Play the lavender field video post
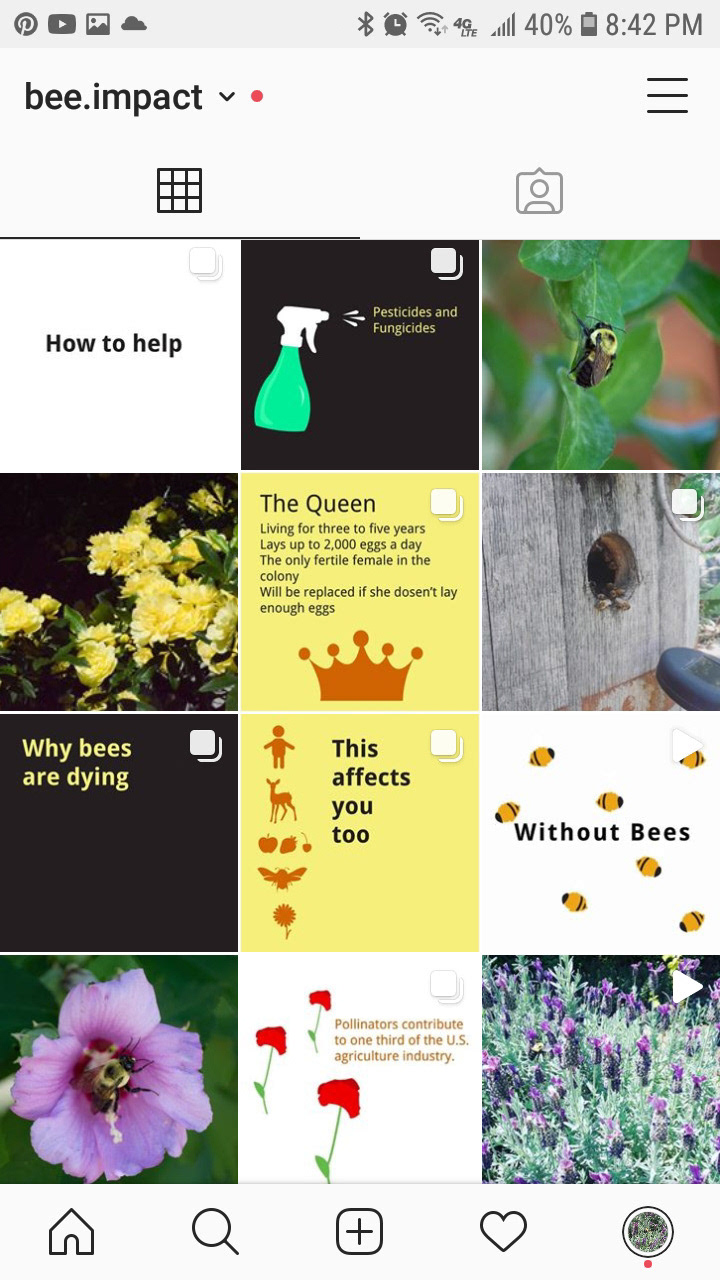 tap(601, 1069)
